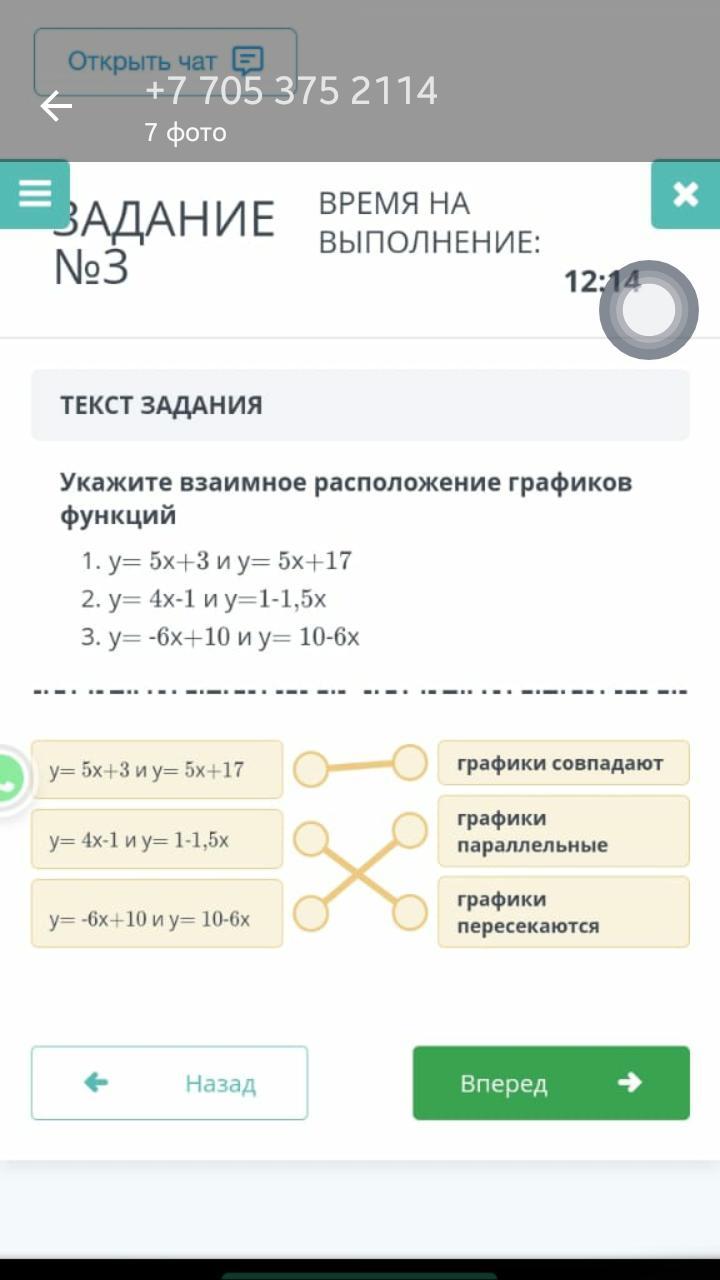Tap the Назад button
The image size is (720, 1280).
click(169, 1083)
